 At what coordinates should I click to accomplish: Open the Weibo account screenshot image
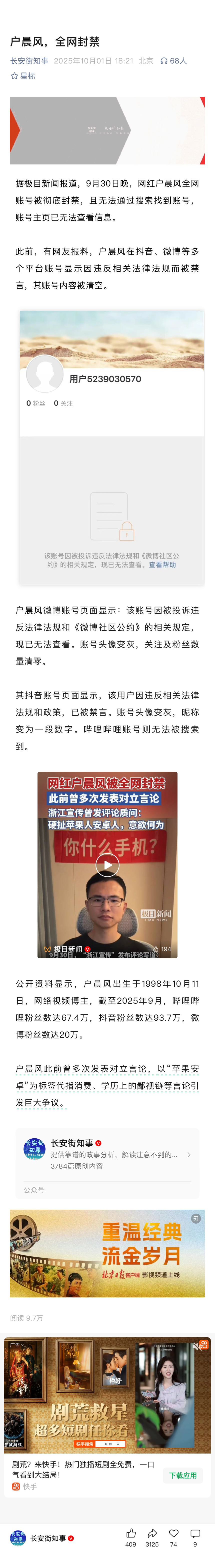click(x=111, y=447)
